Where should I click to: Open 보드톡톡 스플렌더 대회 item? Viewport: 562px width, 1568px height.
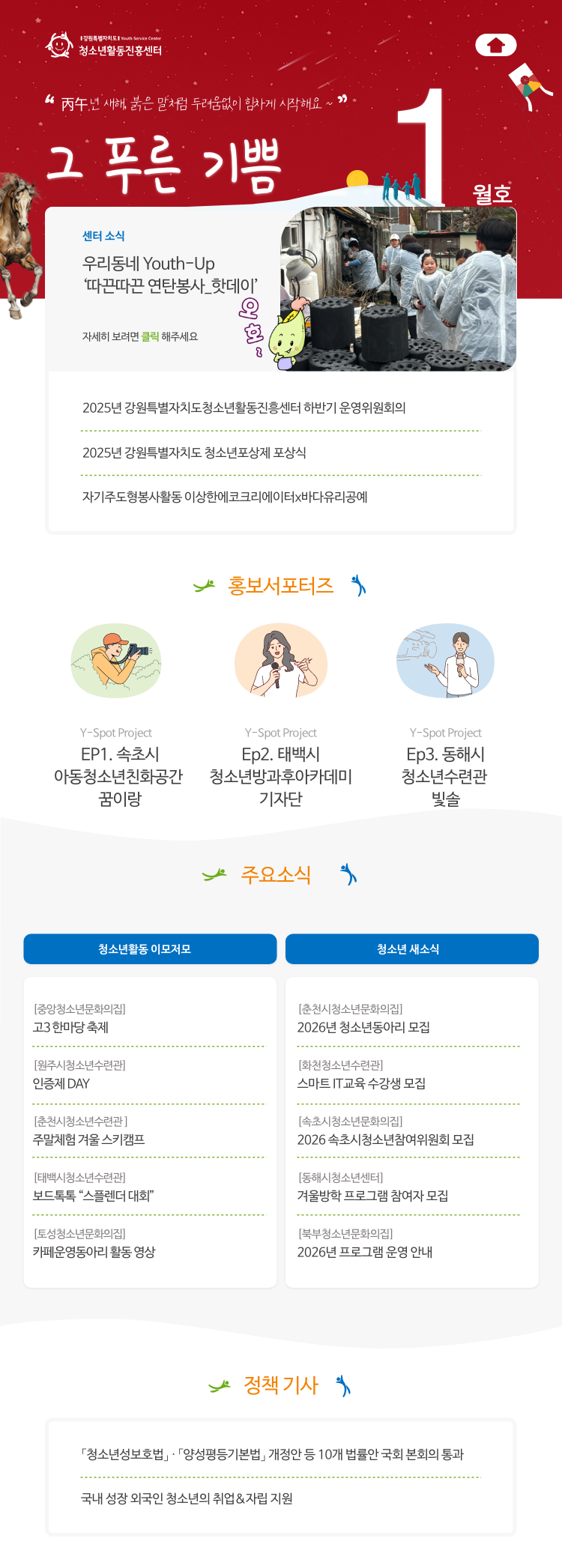(x=94, y=1196)
